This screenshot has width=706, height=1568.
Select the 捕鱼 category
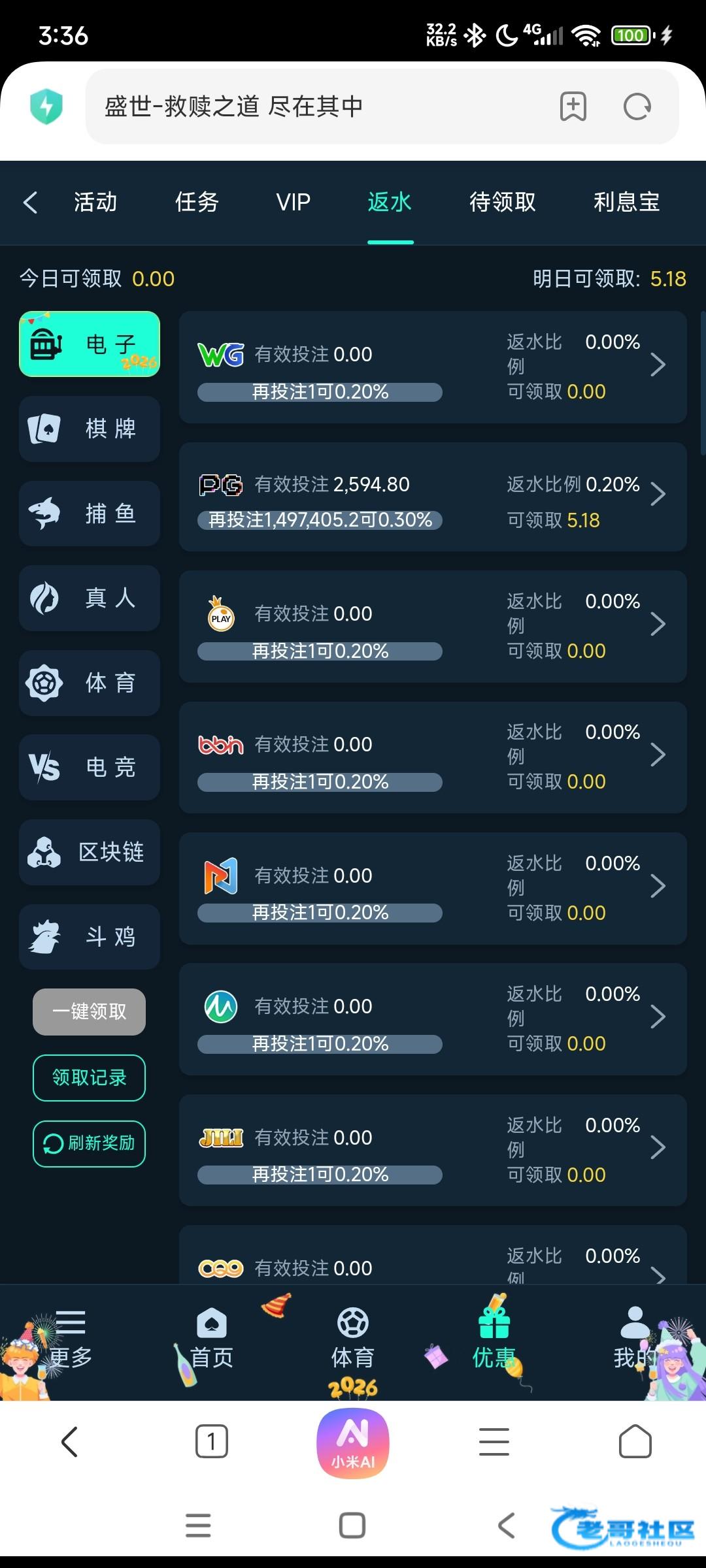click(x=90, y=514)
